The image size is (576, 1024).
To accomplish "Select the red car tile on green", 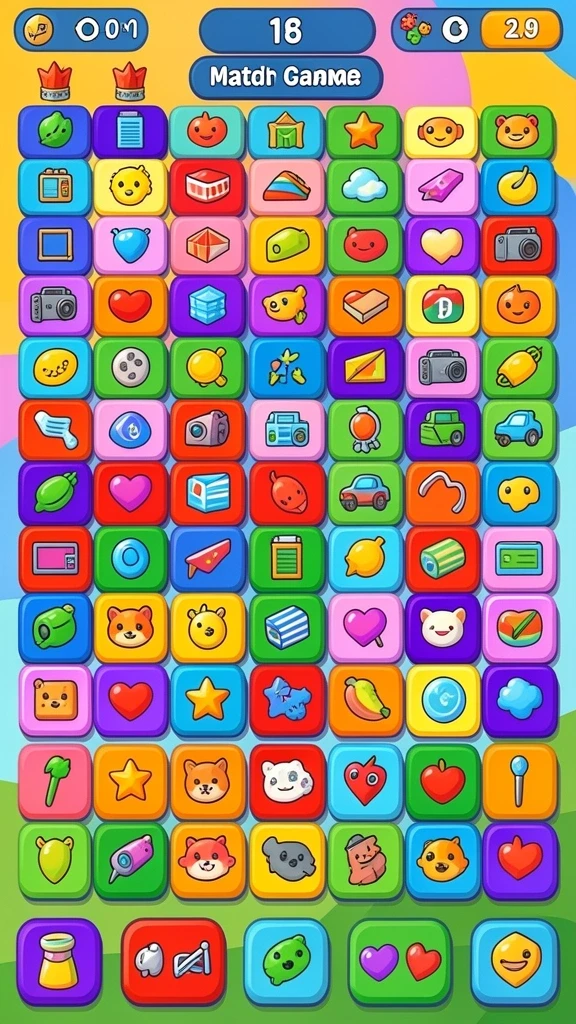I will tap(364, 493).
